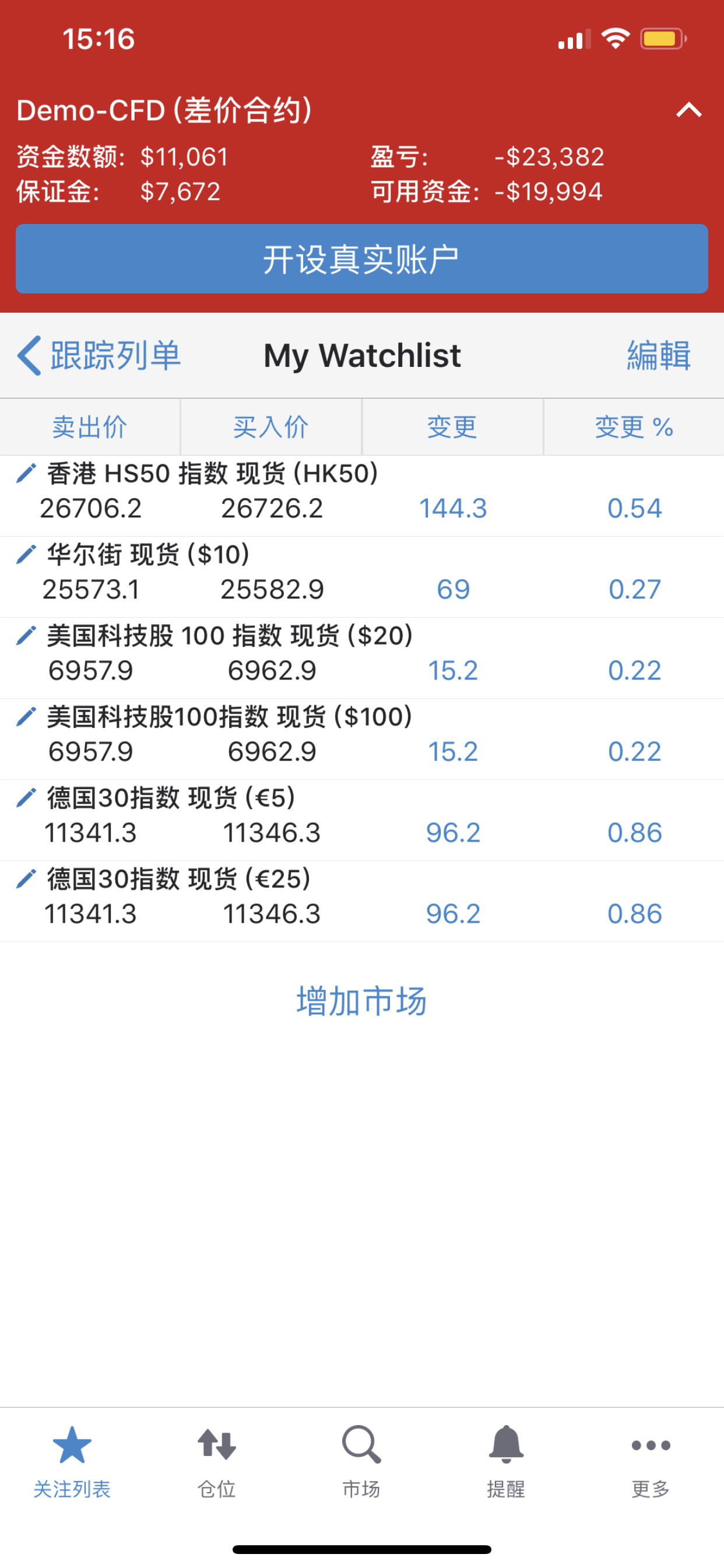
Task: Tap the 开设真实账户 button
Action: [362, 258]
